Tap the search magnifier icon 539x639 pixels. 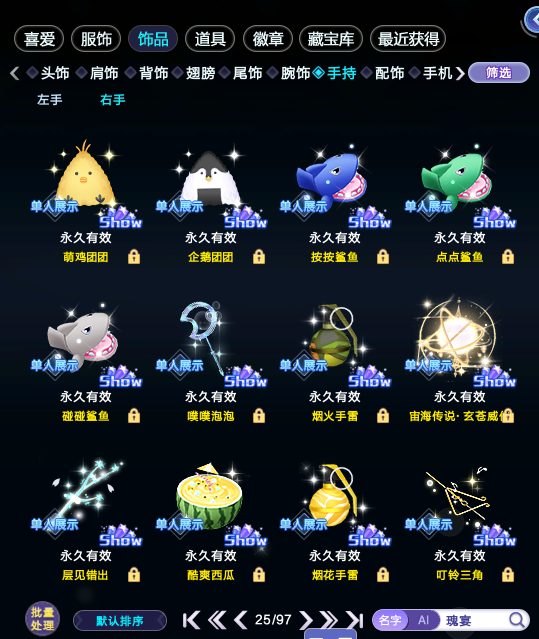click(x=517, y=620)
